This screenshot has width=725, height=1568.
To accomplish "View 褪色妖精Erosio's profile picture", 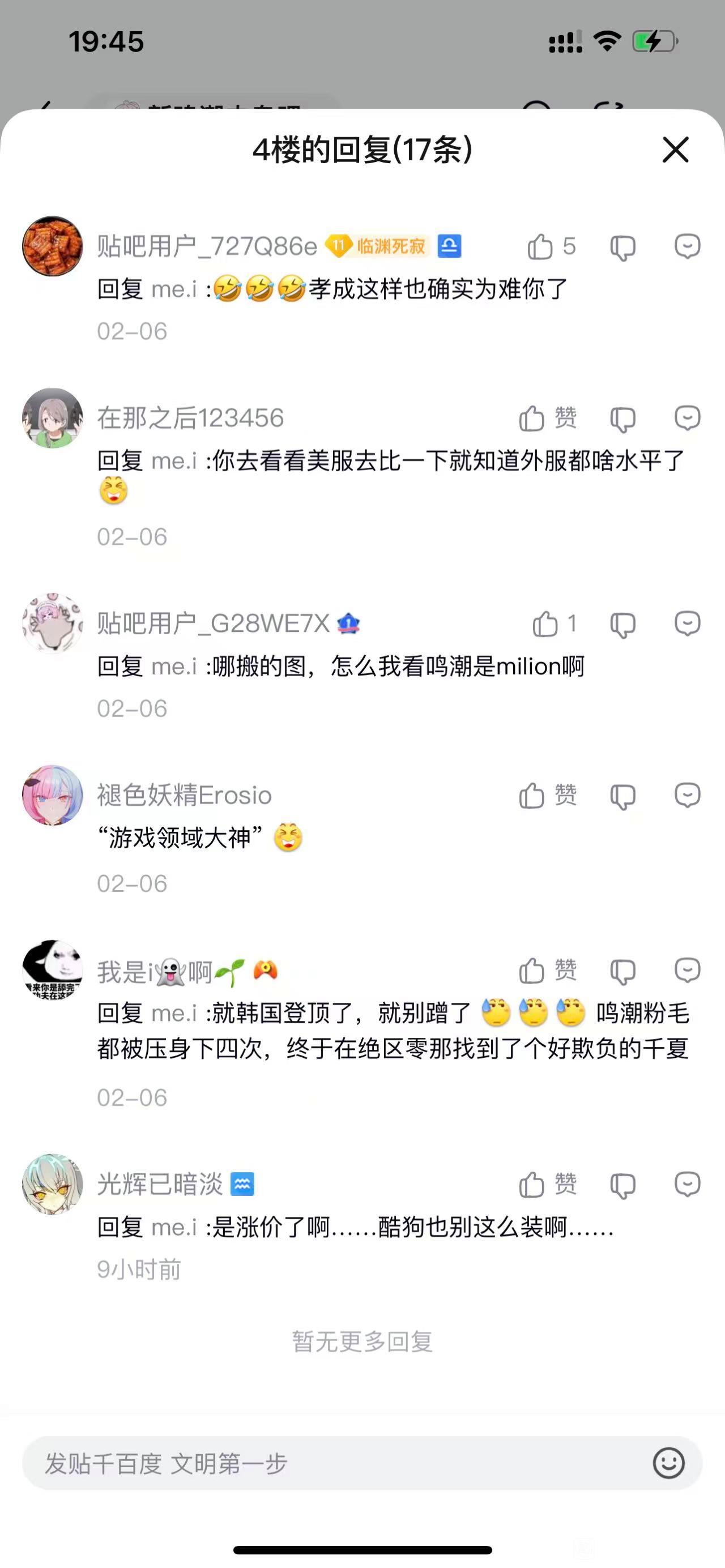I will (x=52, y=795).
